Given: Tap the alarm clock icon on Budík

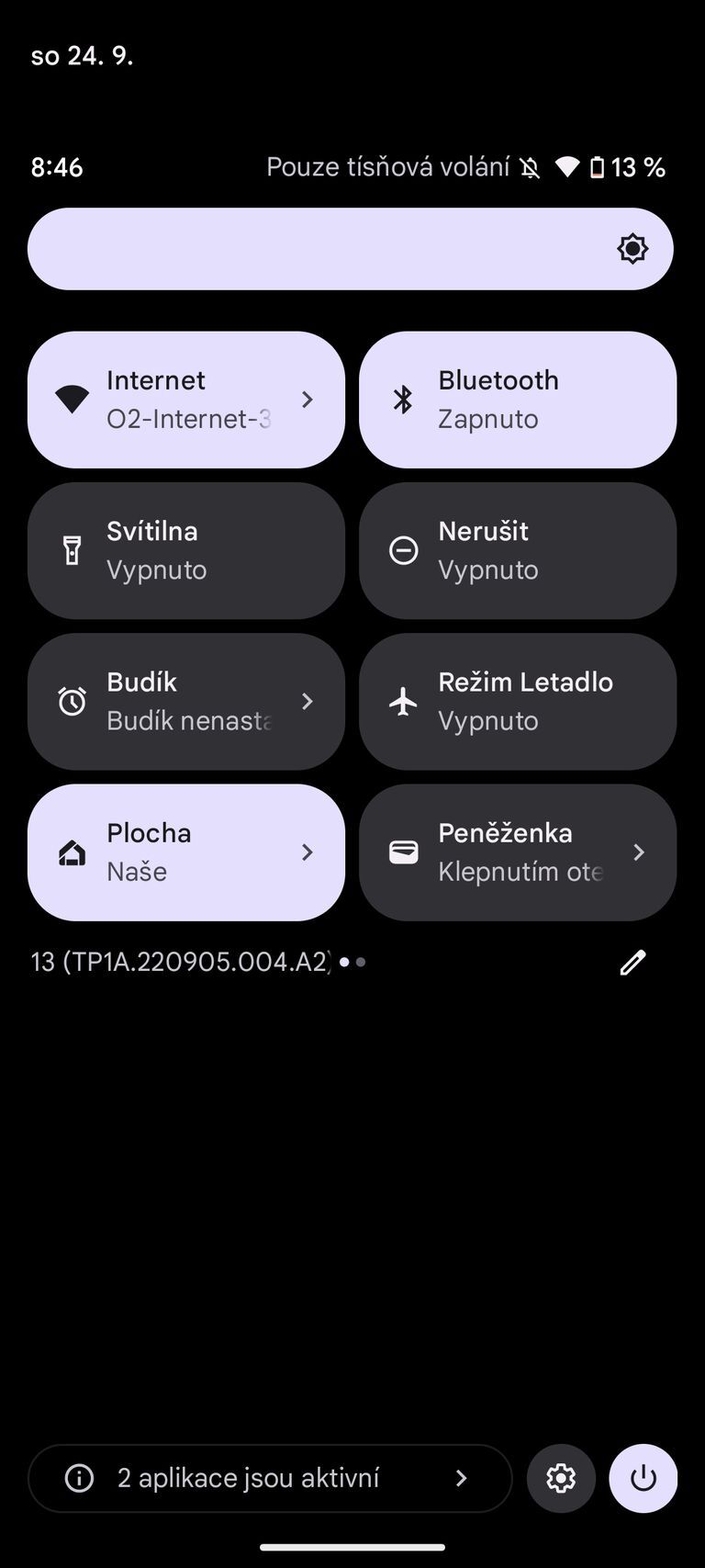Looking at the screenshot, I should pyautogui.click(x=73, y=700).
